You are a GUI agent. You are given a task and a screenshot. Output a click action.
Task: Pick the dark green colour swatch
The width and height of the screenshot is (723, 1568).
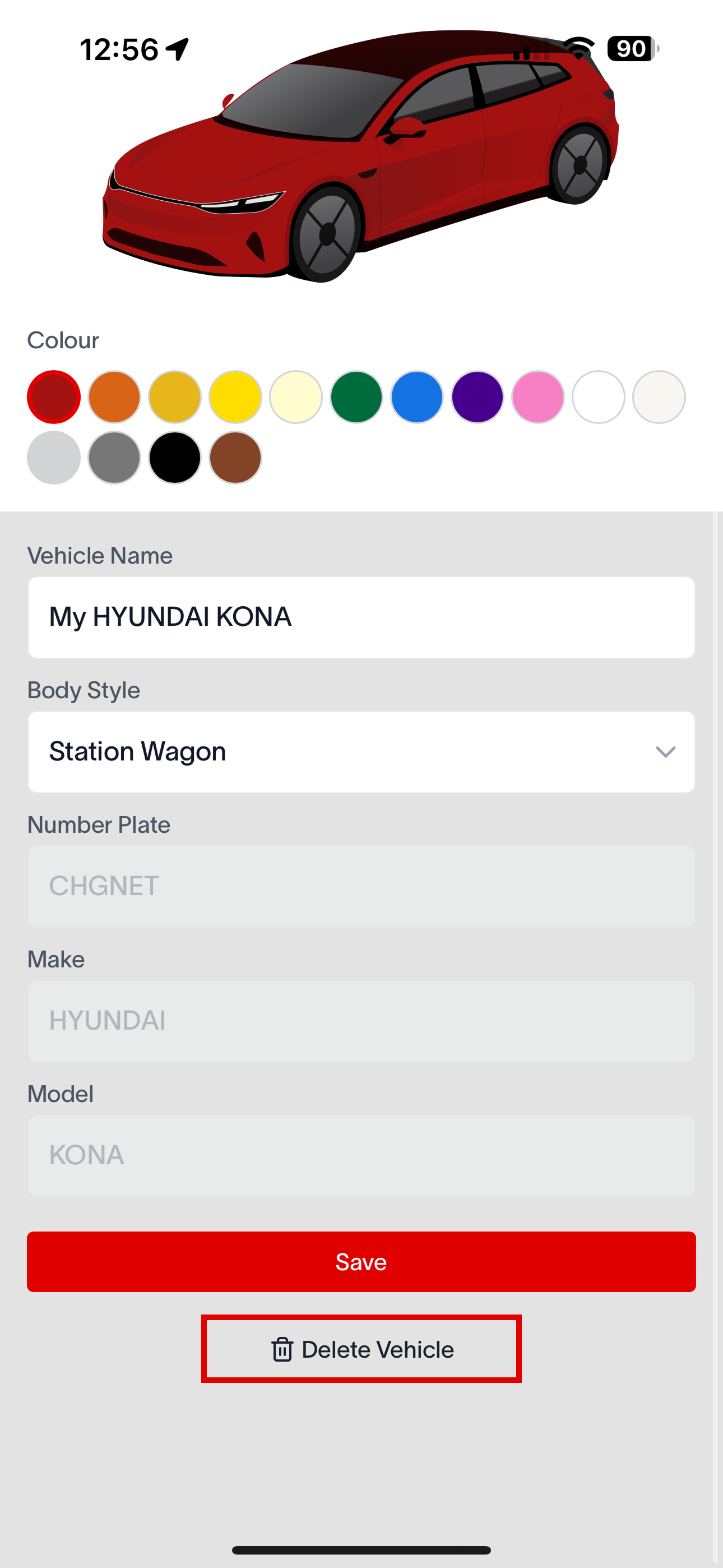(356, 397)
